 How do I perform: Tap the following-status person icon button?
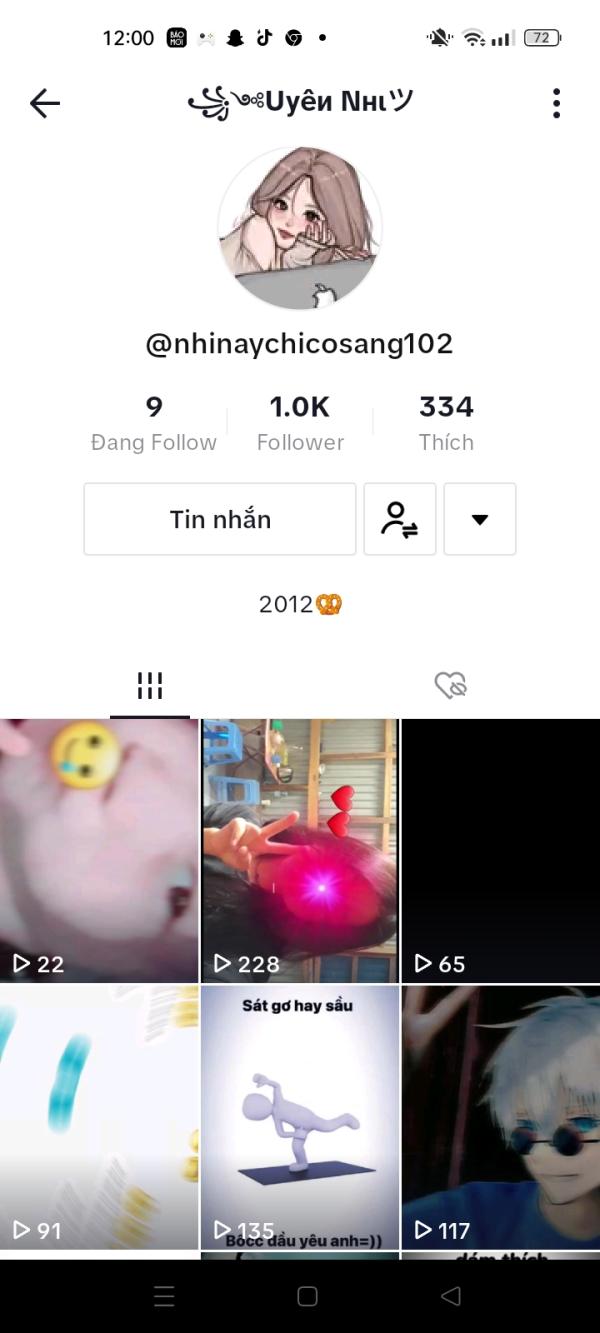[x=400, y=519]
